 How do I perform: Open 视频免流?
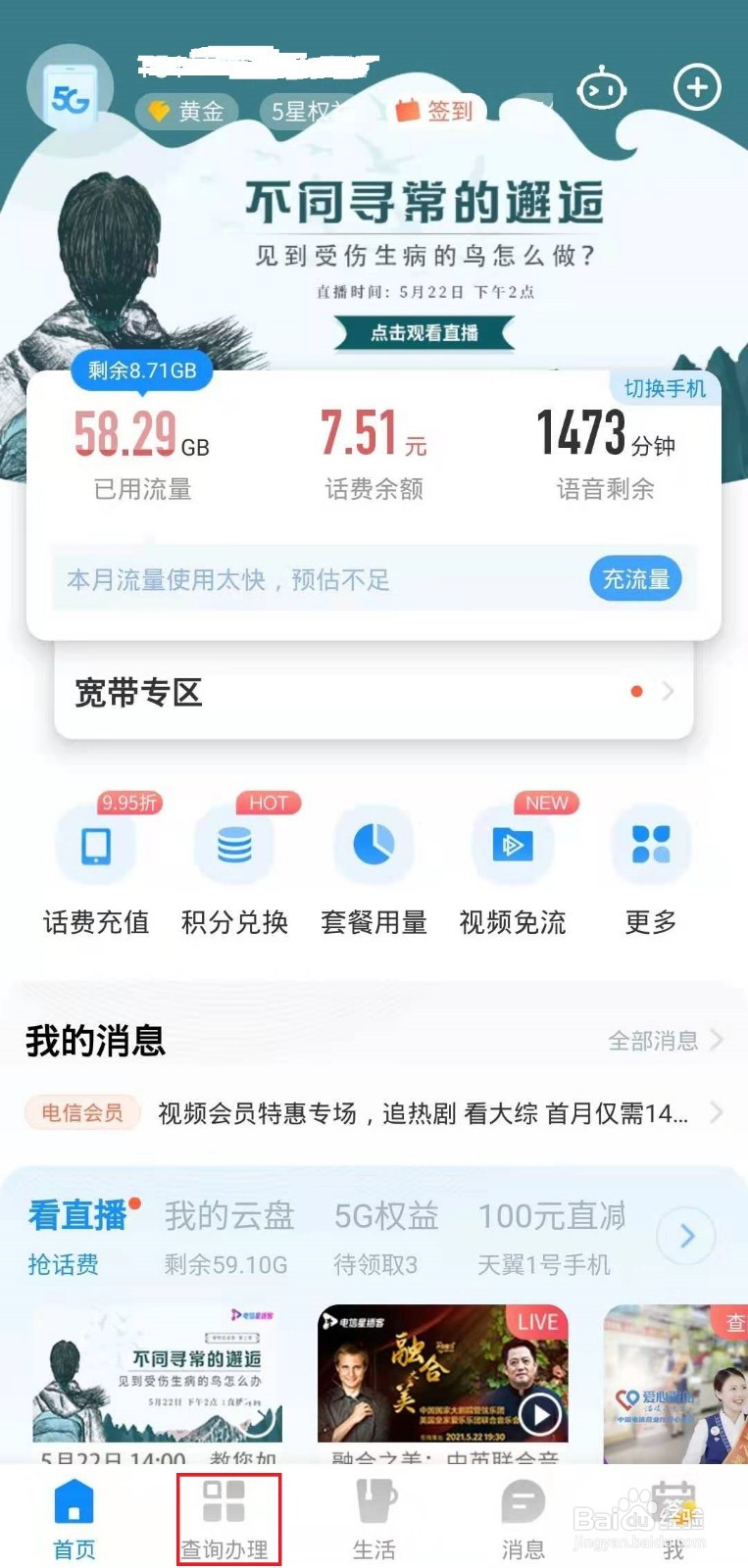point(513,868)
